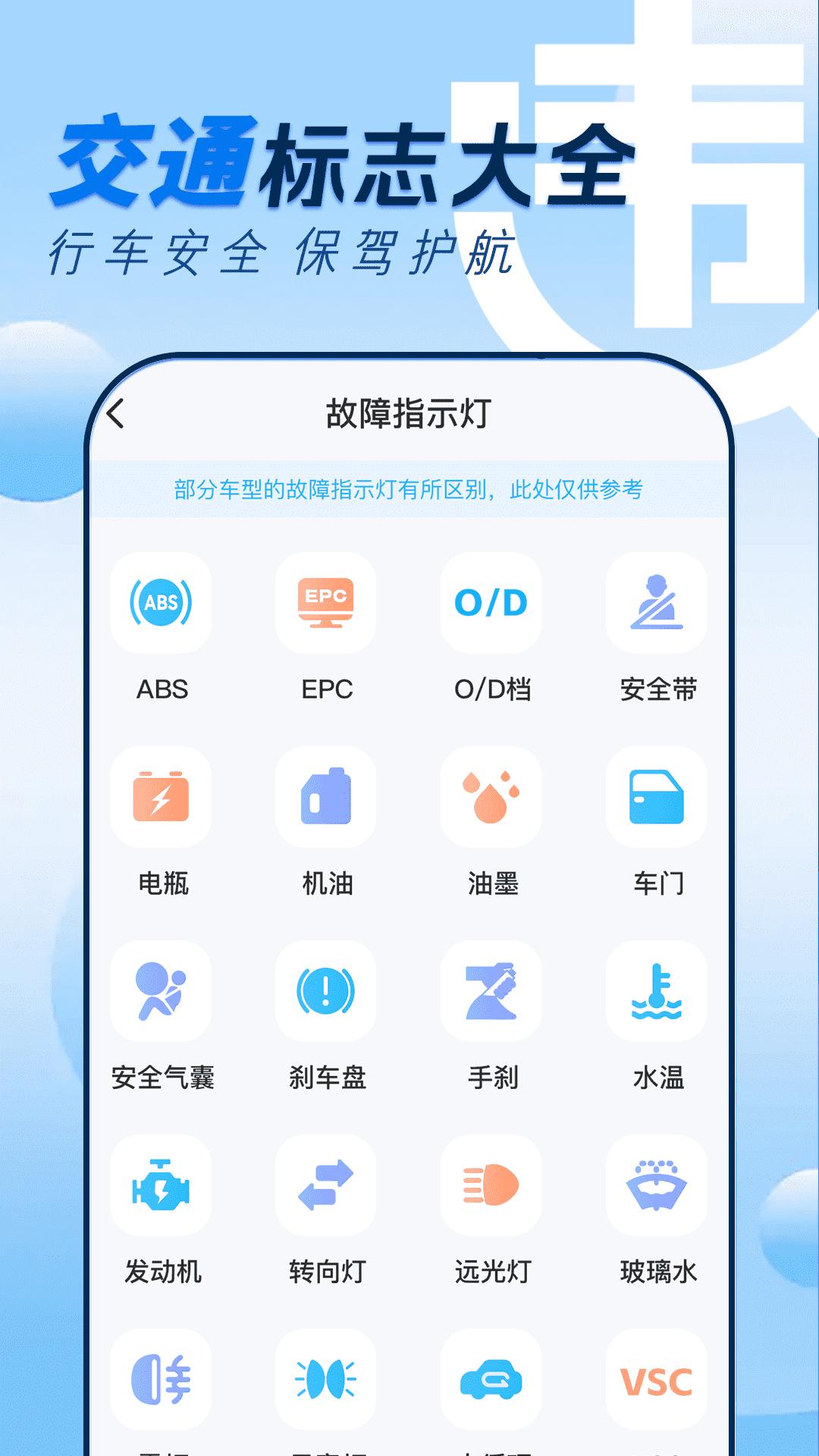Tap the blue reference notice banner
819x1456 pixels.
pos(409,491)
